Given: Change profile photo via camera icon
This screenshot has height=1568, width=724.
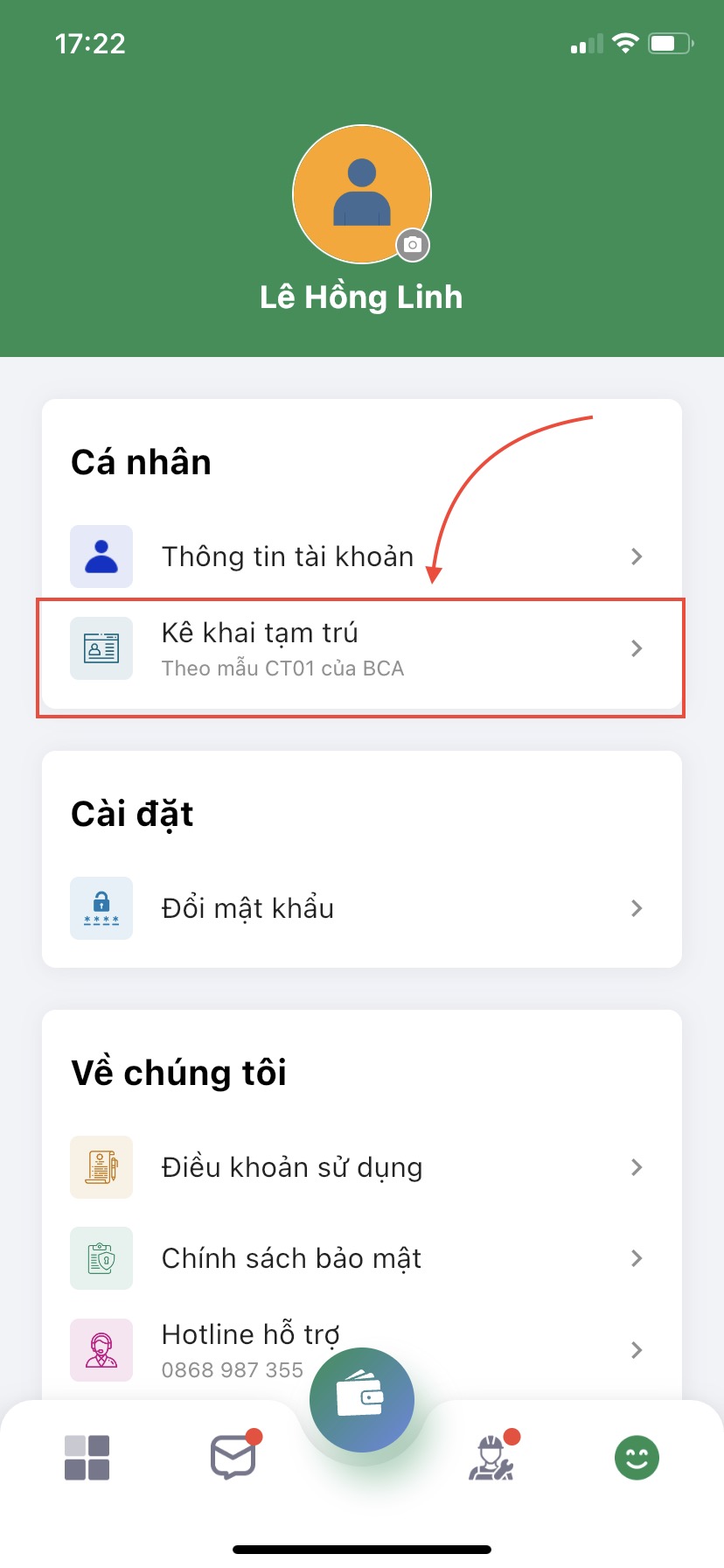Looking at the screenshot, I should tap(413, 245).
